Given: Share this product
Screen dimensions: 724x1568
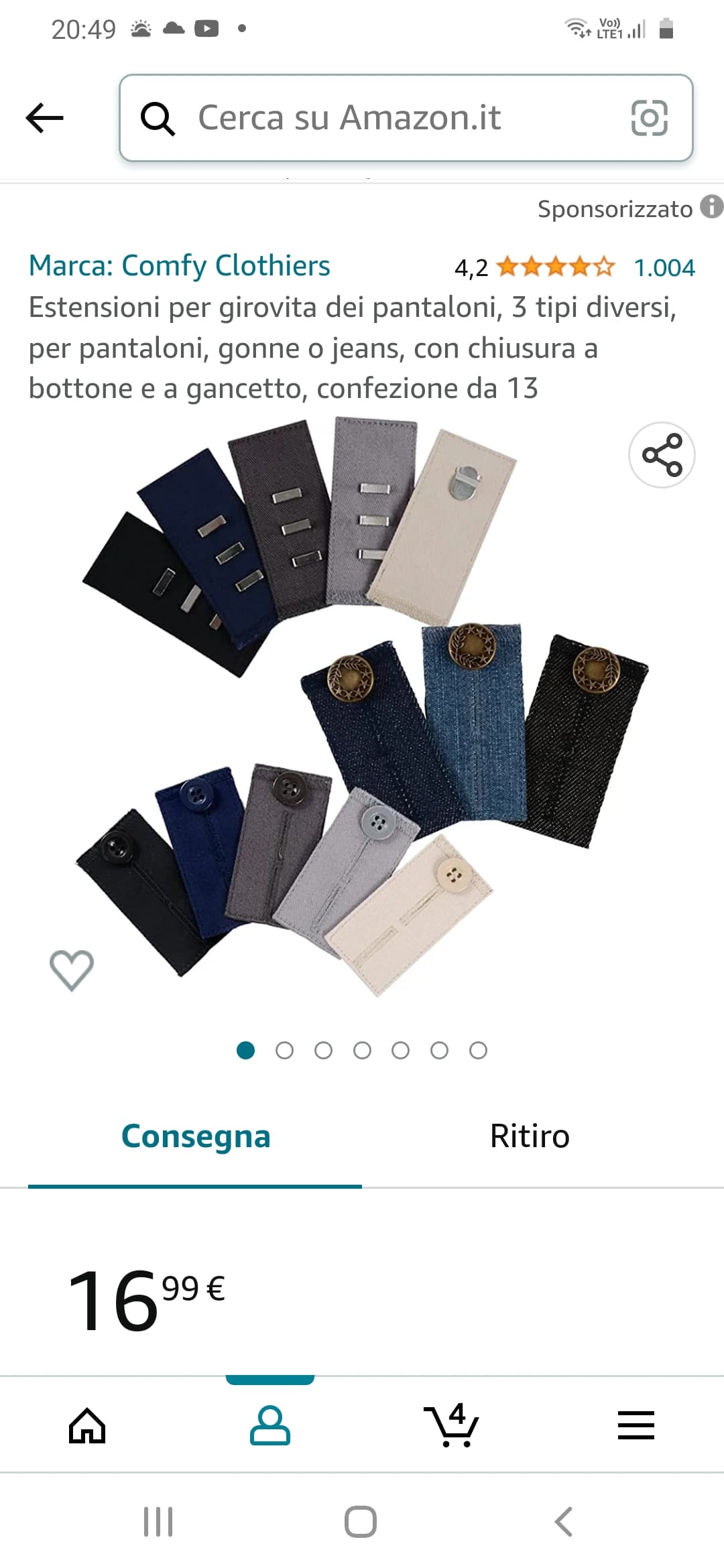Looking at the screenshot, I should 662,455.
